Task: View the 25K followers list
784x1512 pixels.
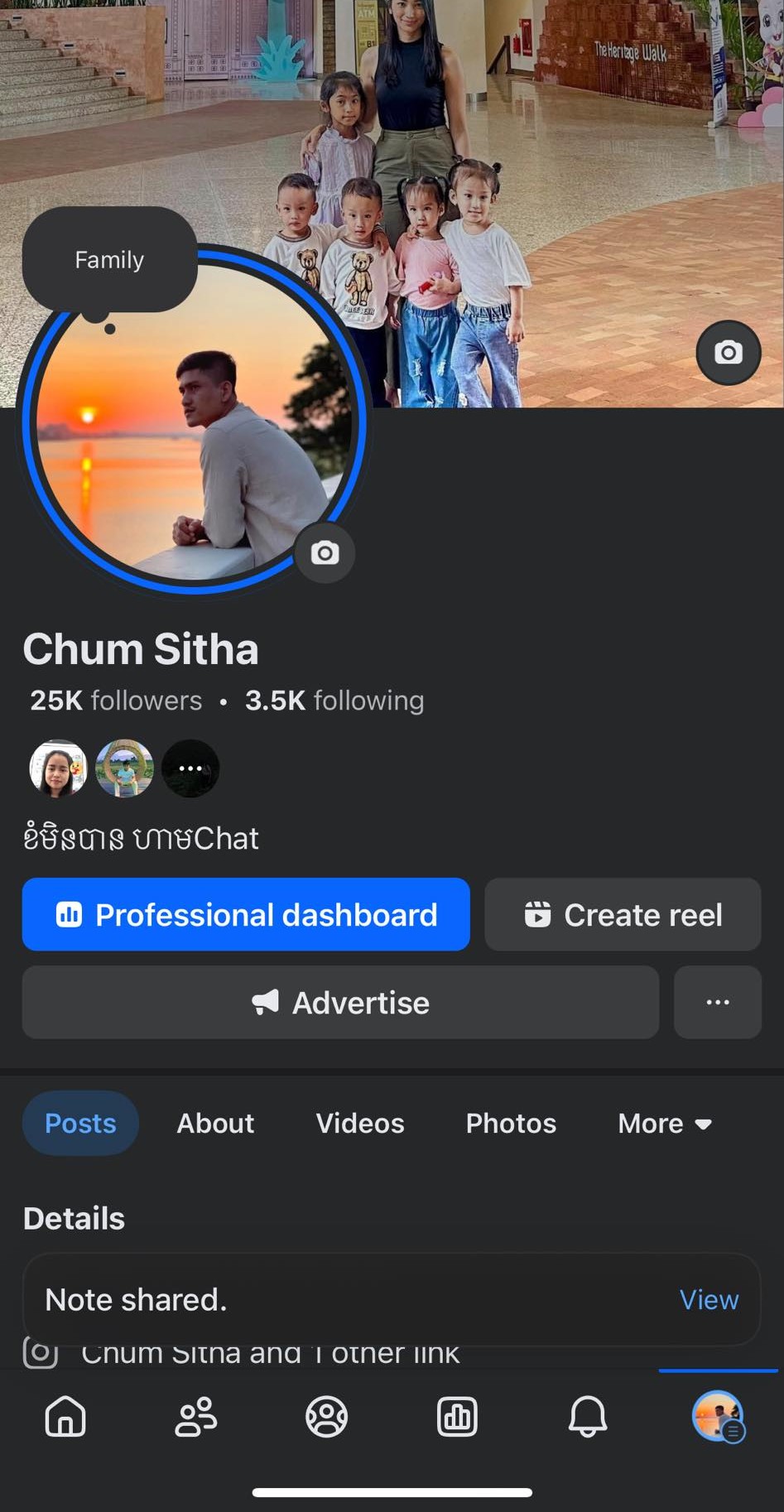Action: click(116, 701)
